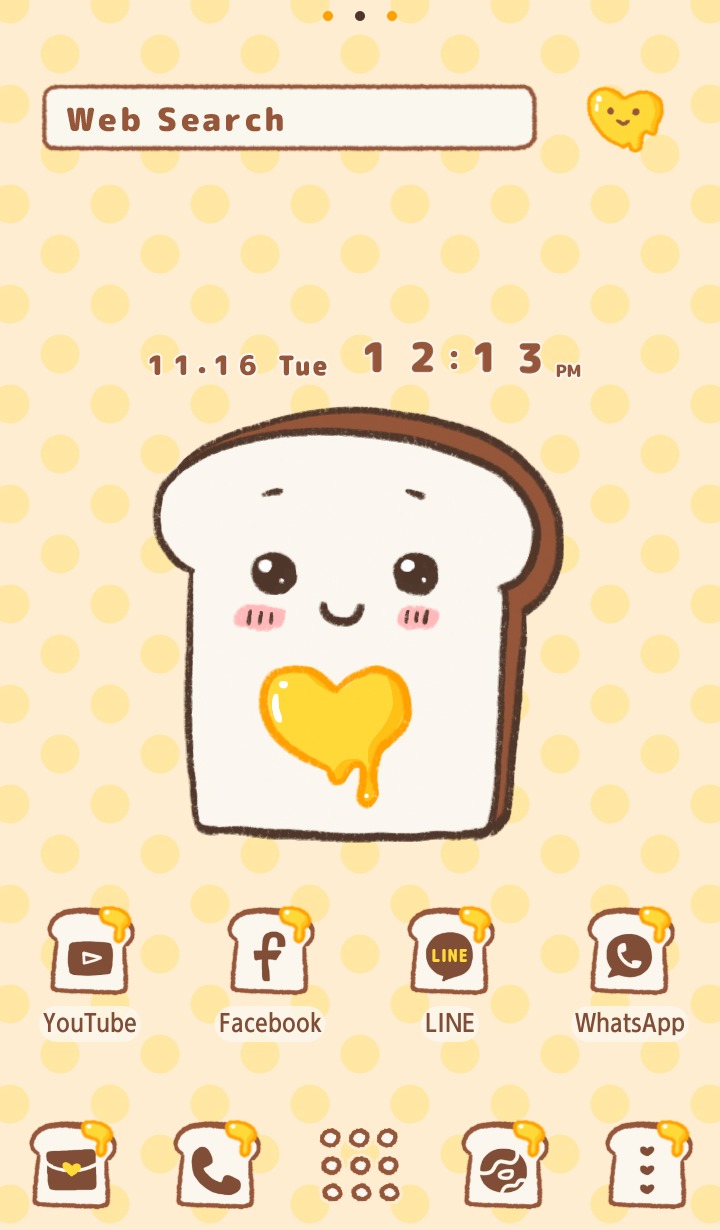The height and width of the screenshot is (1230, 720).
Task: Launch the browser globe icon in dock
Action: coord(504,1165)
